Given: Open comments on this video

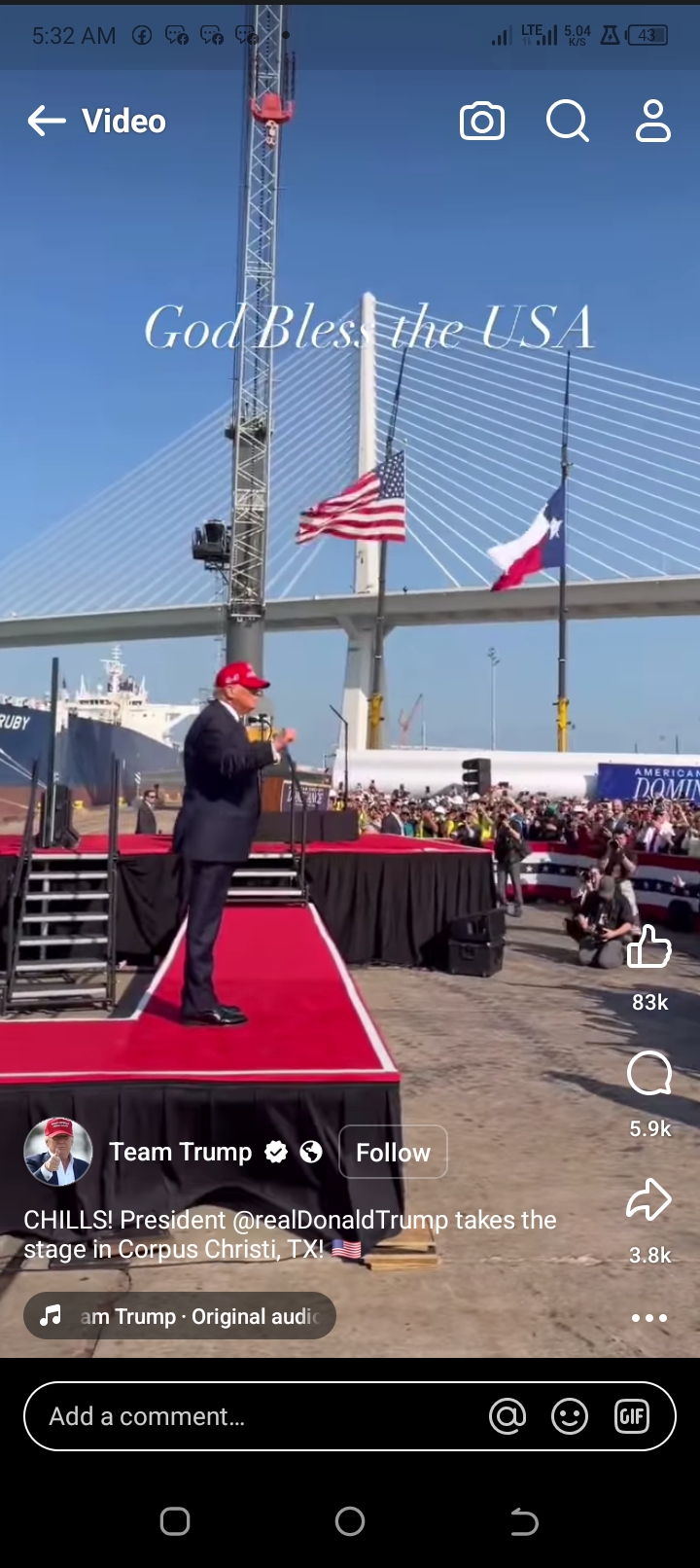Looking at the screenshot, I should [649, 1074].
